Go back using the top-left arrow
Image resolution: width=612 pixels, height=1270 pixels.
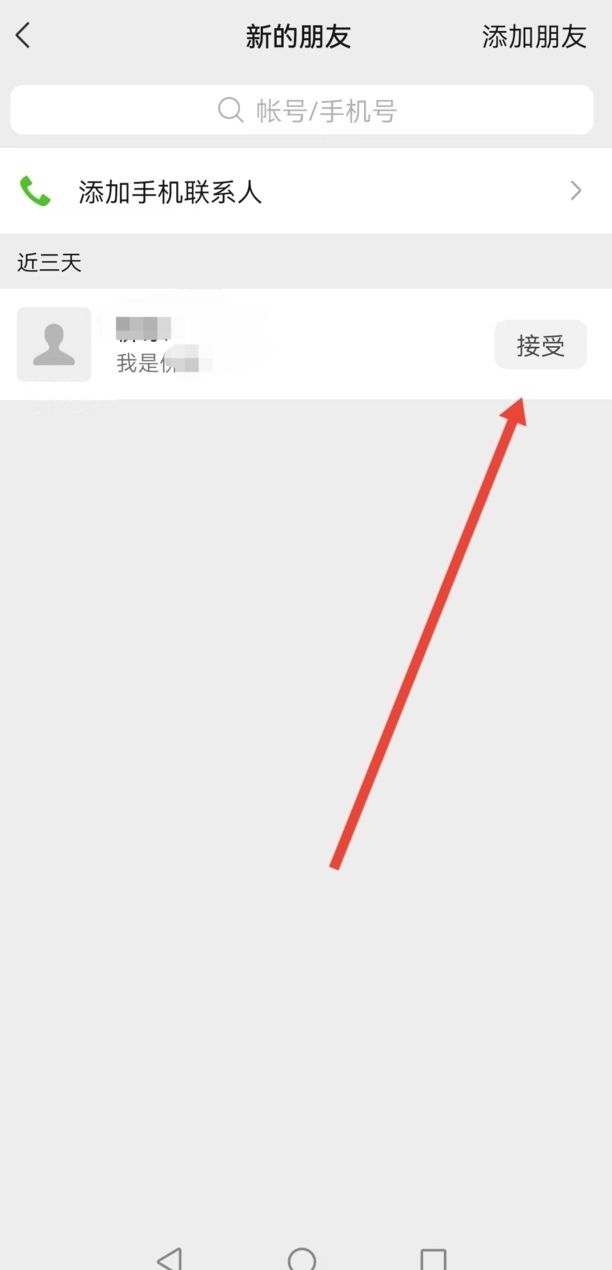click(23, 37)
